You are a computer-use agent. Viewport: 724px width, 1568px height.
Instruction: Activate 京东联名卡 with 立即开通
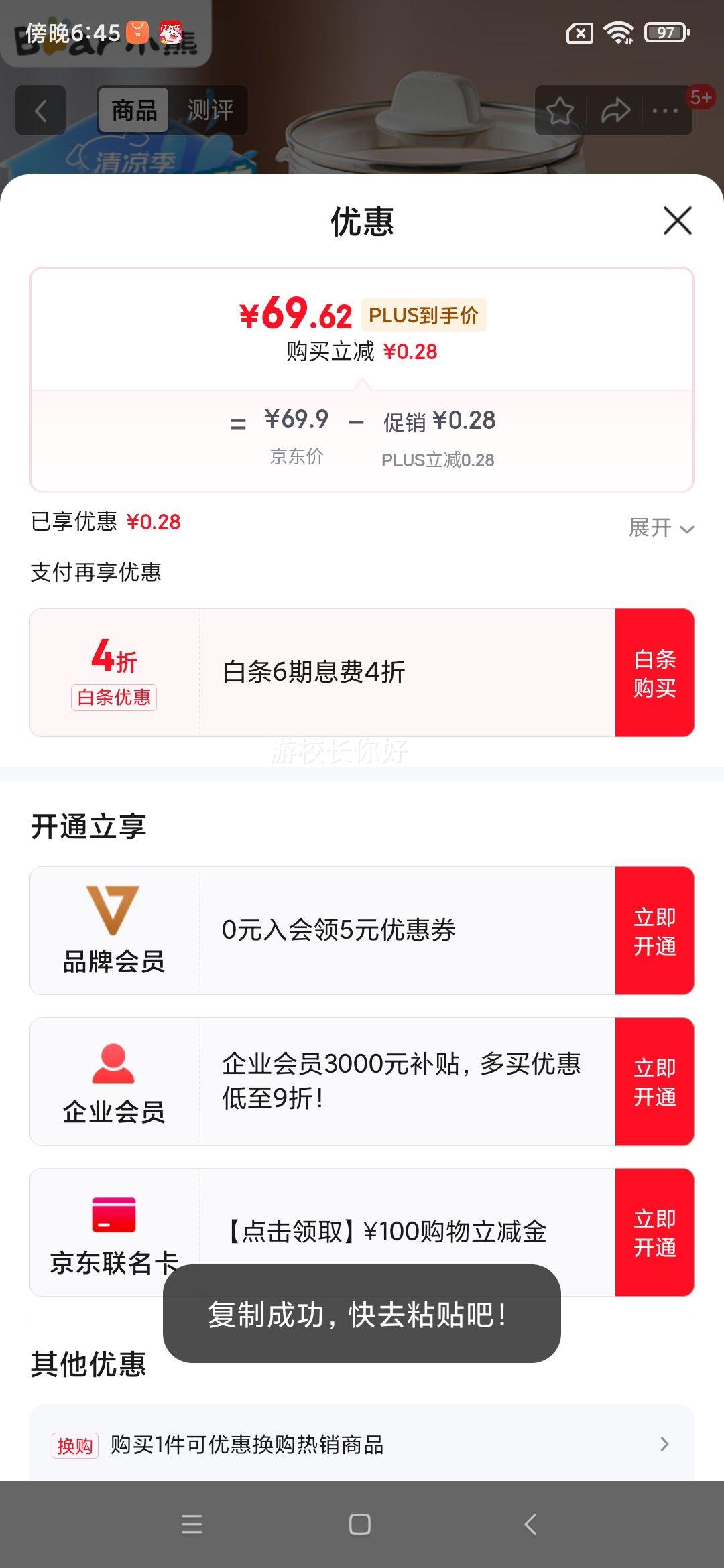pyautogui.click(x=654, y=1232)
